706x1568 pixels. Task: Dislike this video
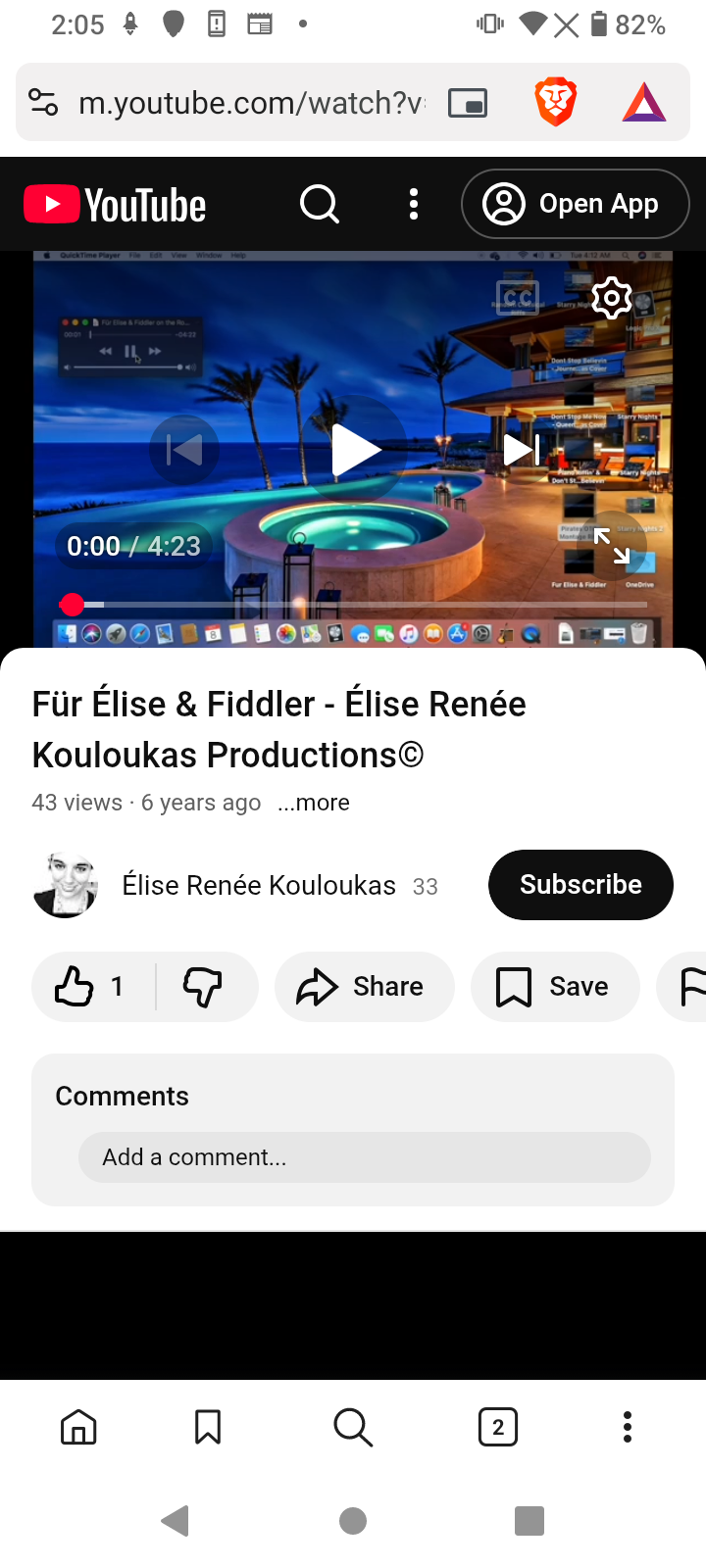(205, 987)
